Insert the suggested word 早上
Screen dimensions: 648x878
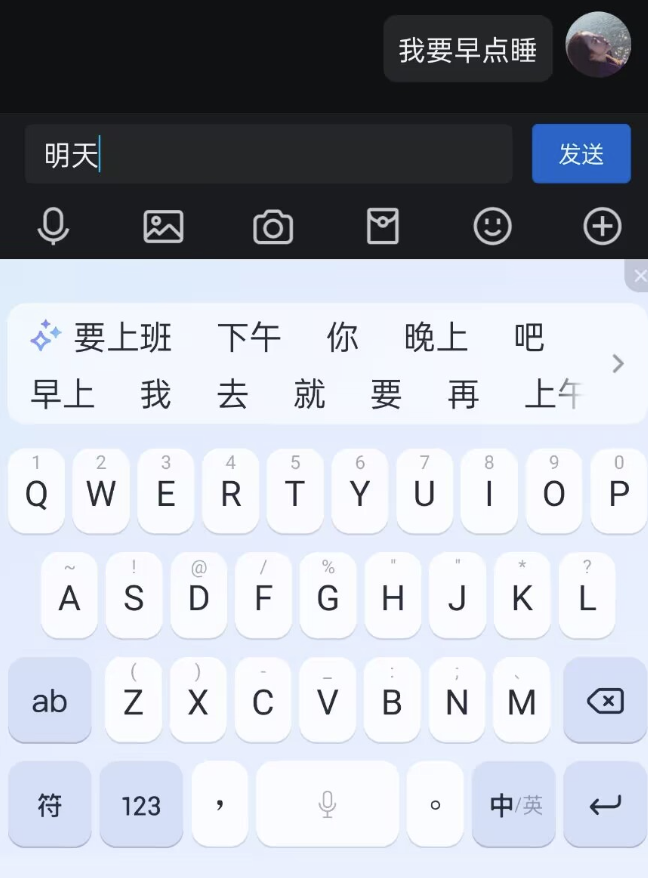63,394
